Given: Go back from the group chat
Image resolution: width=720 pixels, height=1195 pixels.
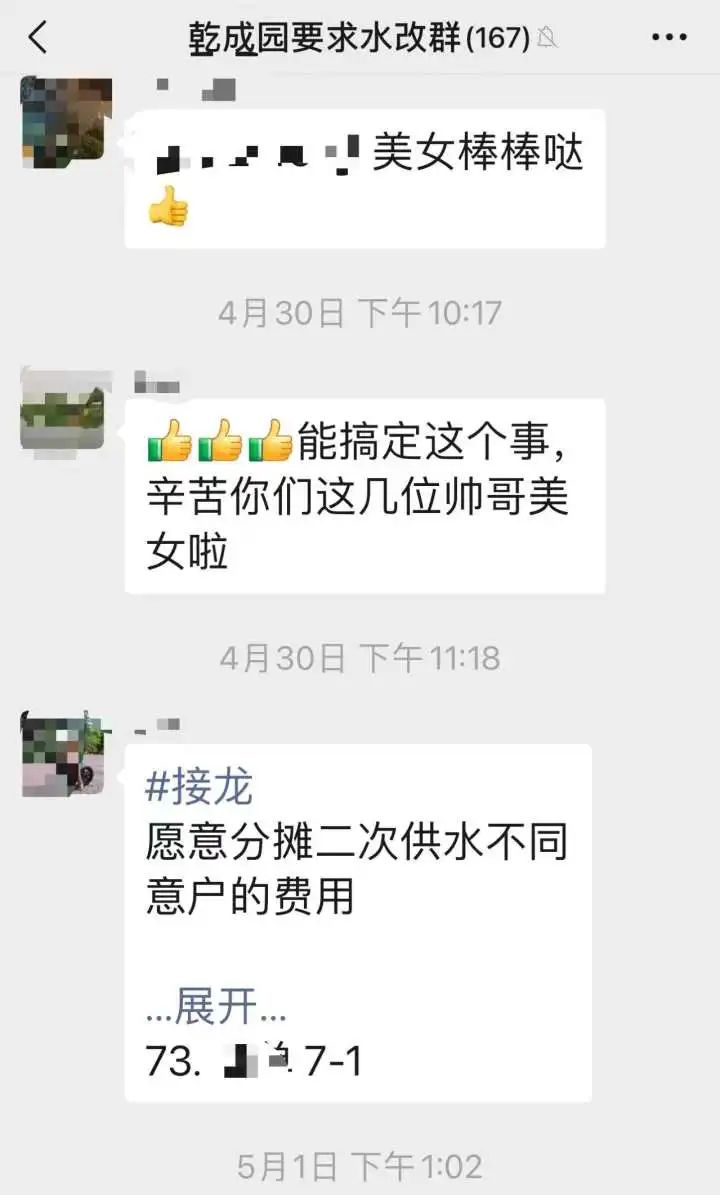Looking at the screenshot, I should (x=38, y=38).
